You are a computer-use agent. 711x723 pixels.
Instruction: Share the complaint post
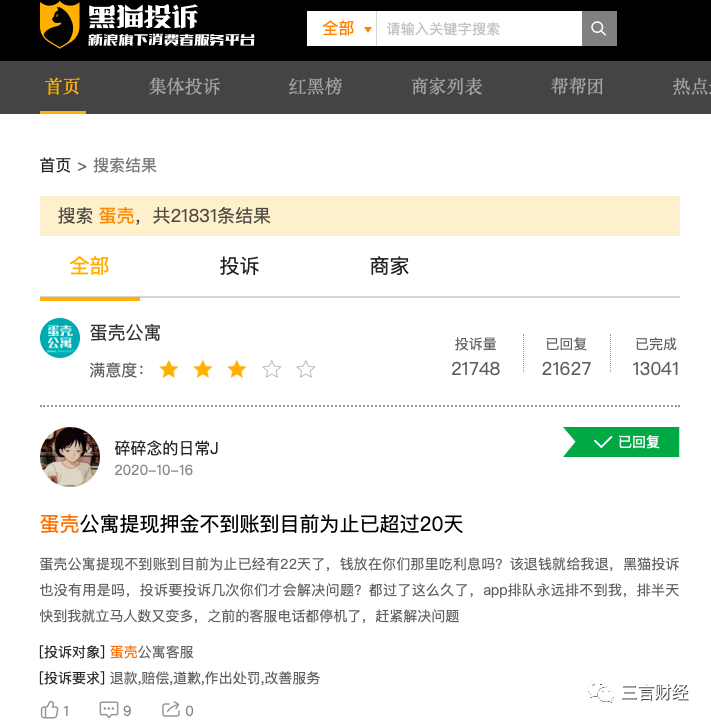(176, 710)
